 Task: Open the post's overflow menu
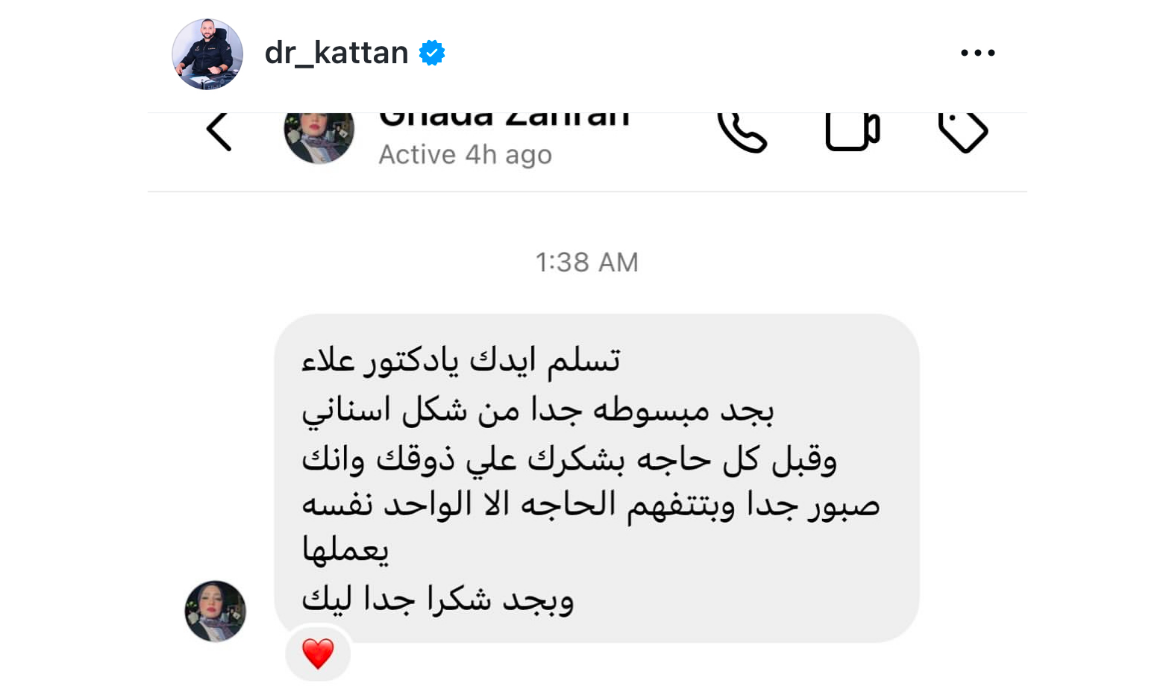pos(977,53)
